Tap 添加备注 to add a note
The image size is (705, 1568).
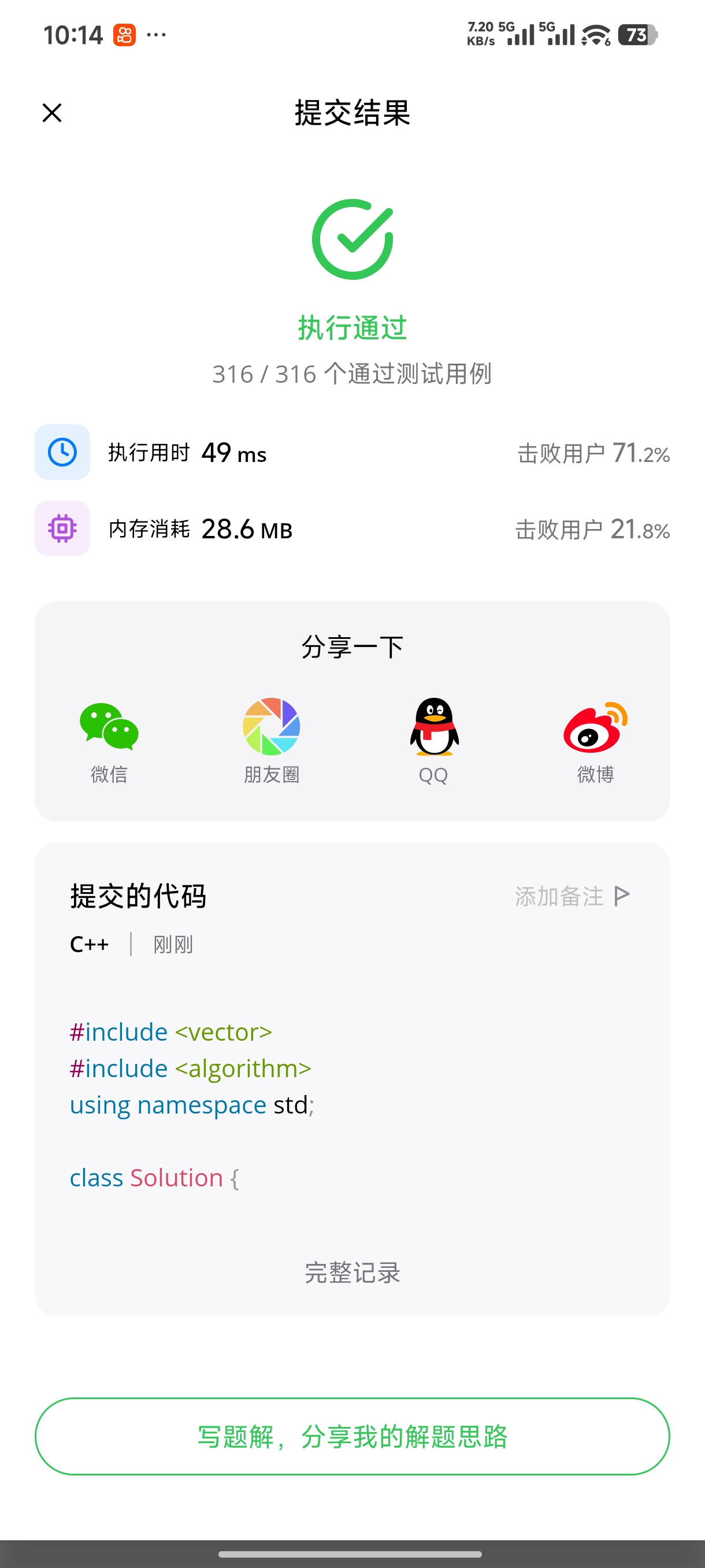click(x=573, y=896)
